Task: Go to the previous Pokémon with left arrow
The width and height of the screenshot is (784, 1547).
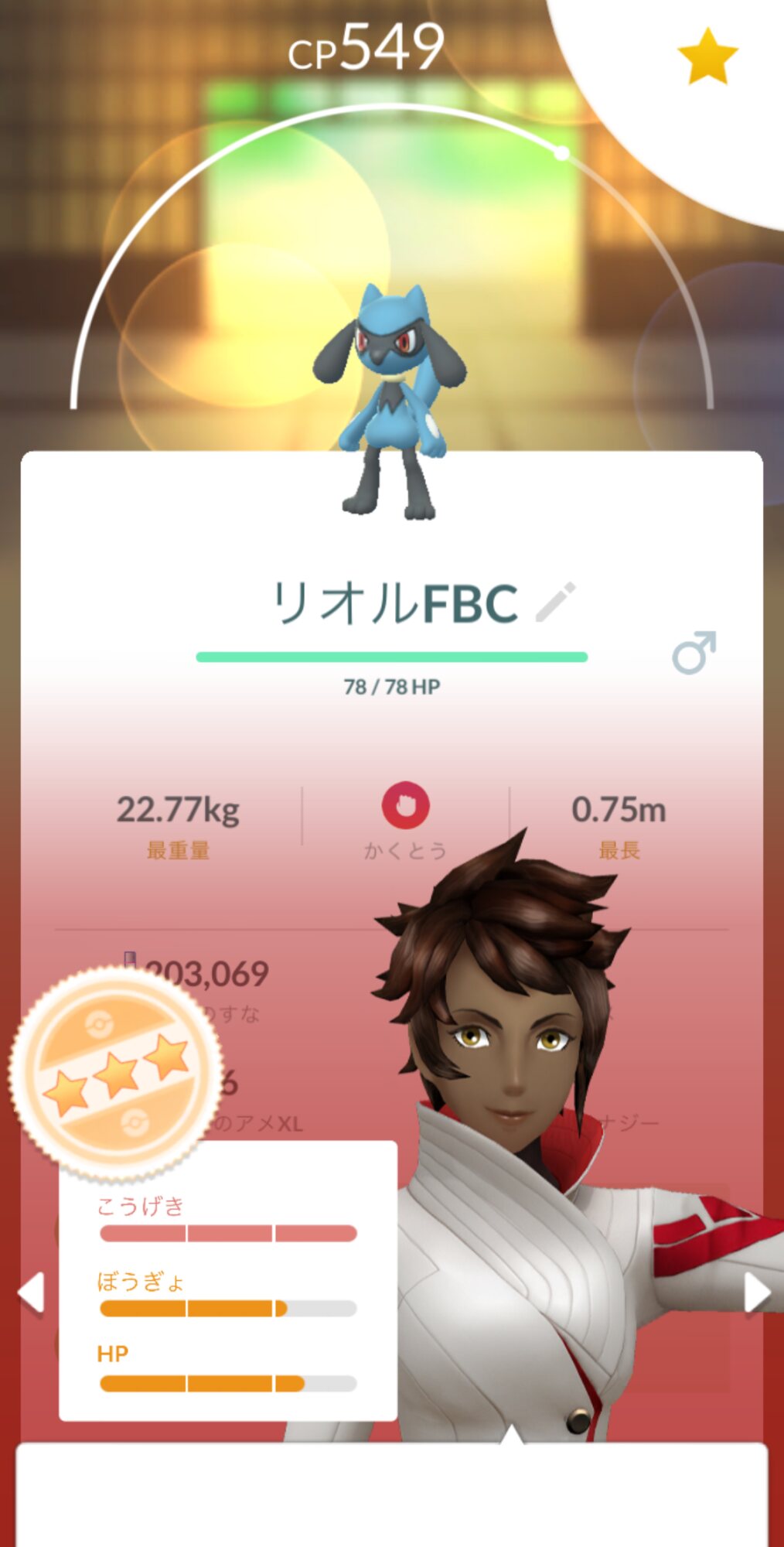Action: point(32,1293)
